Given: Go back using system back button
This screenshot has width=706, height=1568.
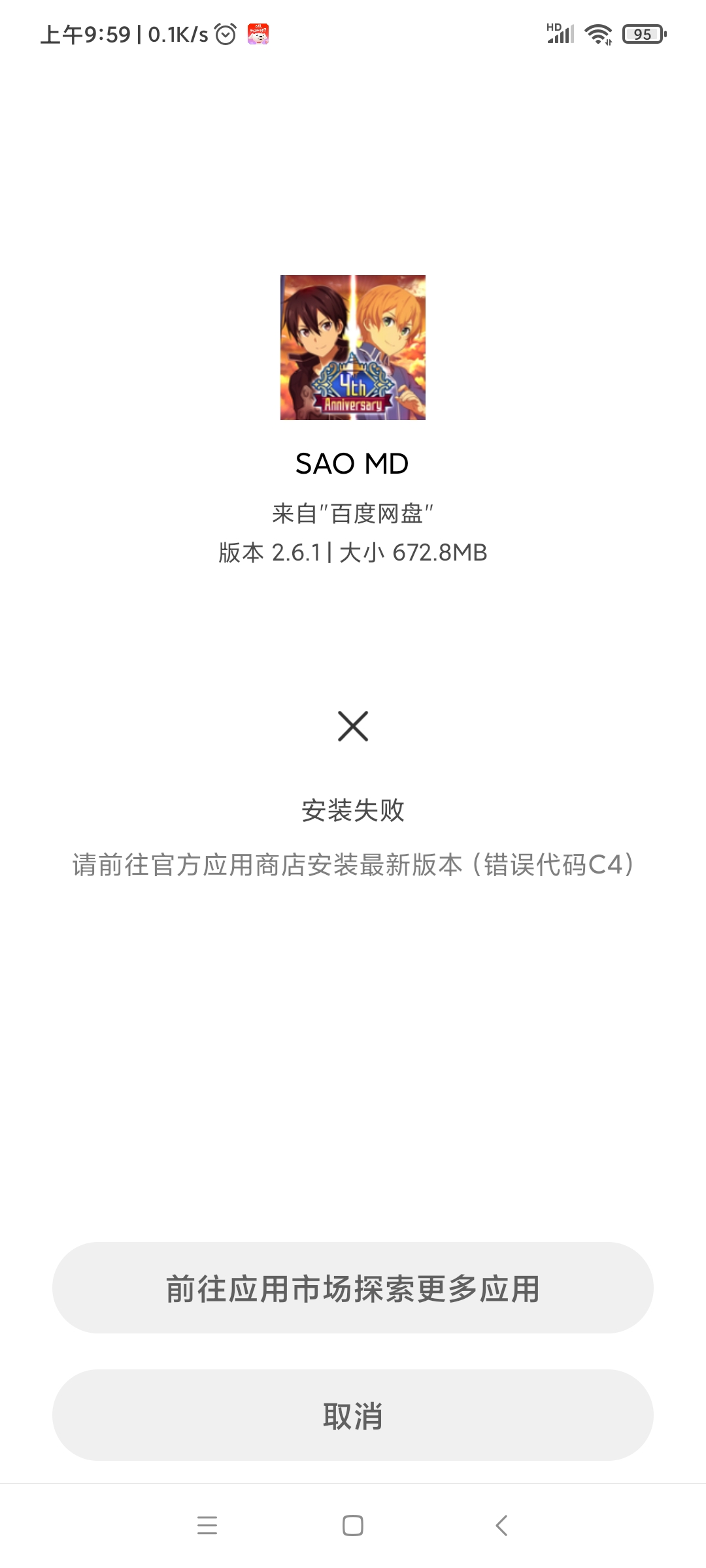Looking at the screenshot, I should point(501,1526).
